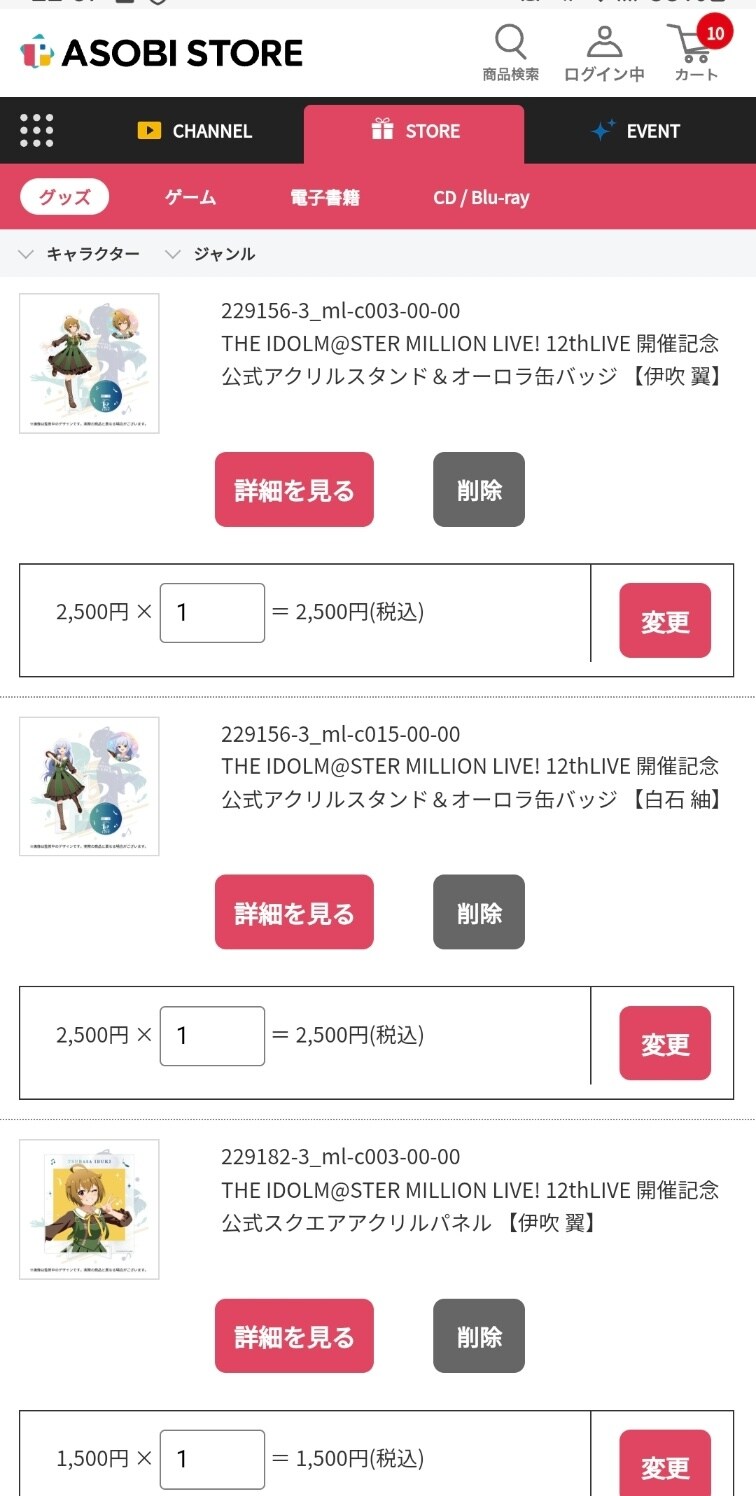This screenshot has height=1496, width=756.
Task: Expand the ジャンル filter dropdown
Action: click(x=210, y=254)
